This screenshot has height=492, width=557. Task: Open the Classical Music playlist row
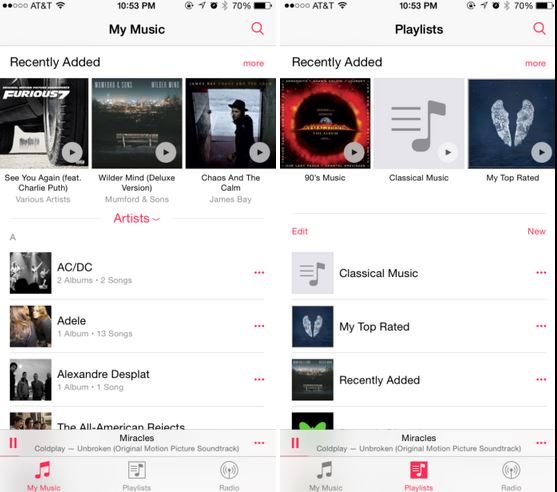[x=419, y=273]
